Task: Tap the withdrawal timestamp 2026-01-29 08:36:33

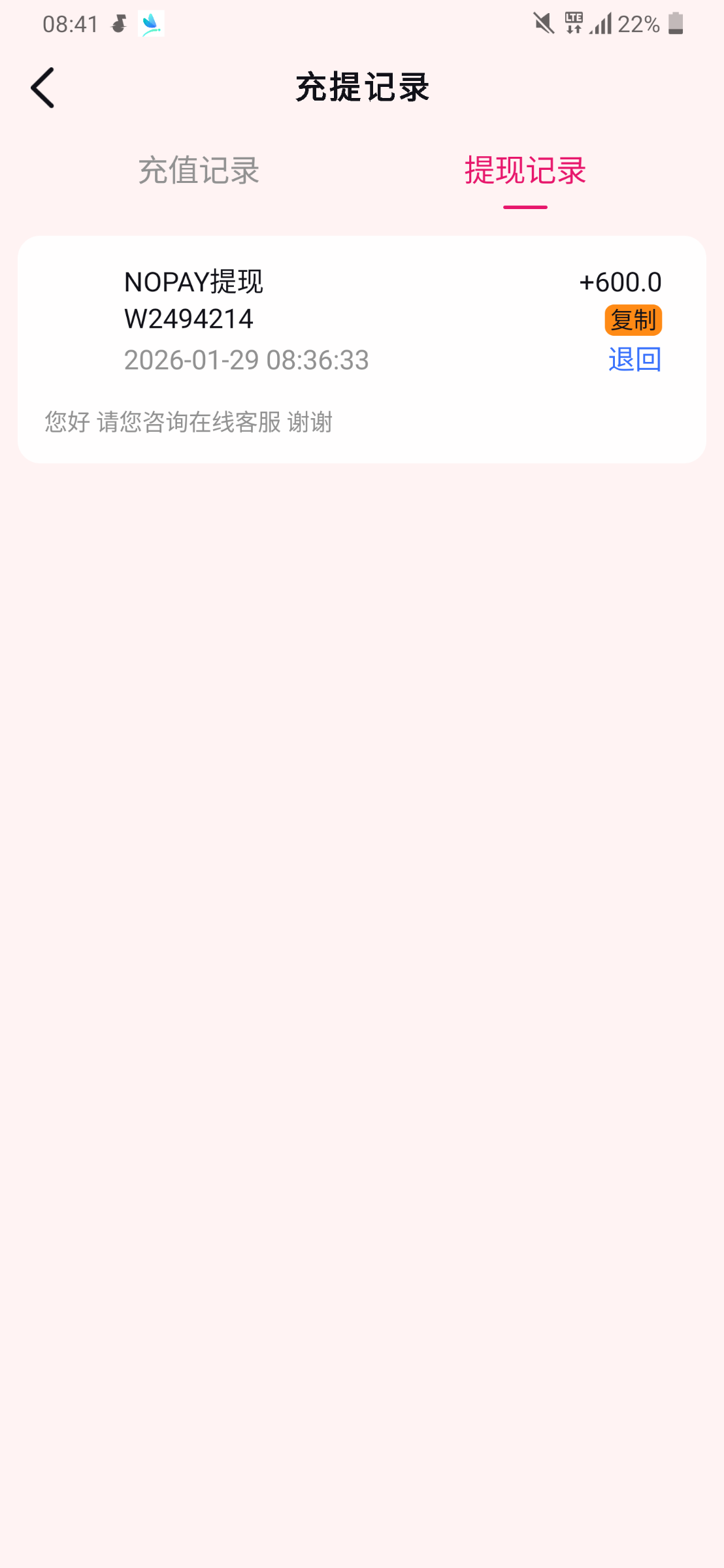Action: click(x=247, y=360)
